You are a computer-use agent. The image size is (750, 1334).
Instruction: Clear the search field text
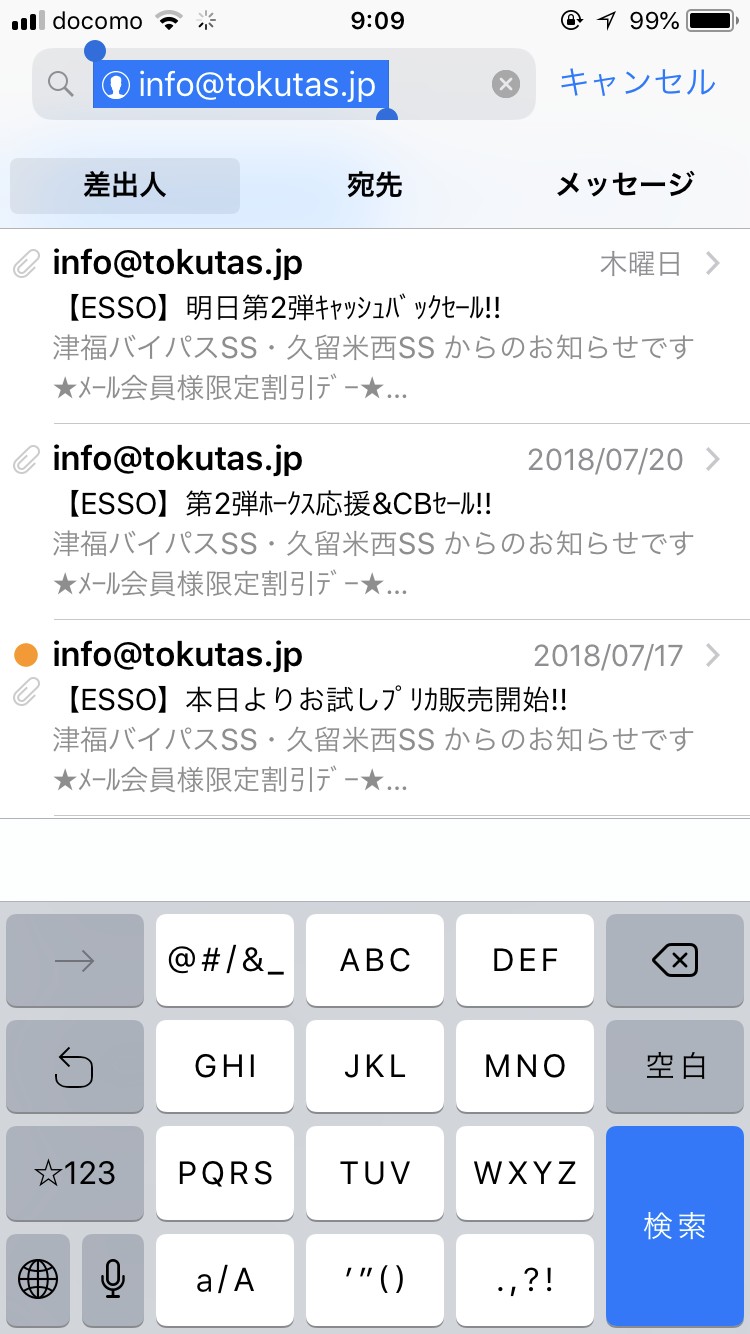[x=506, y=84]
